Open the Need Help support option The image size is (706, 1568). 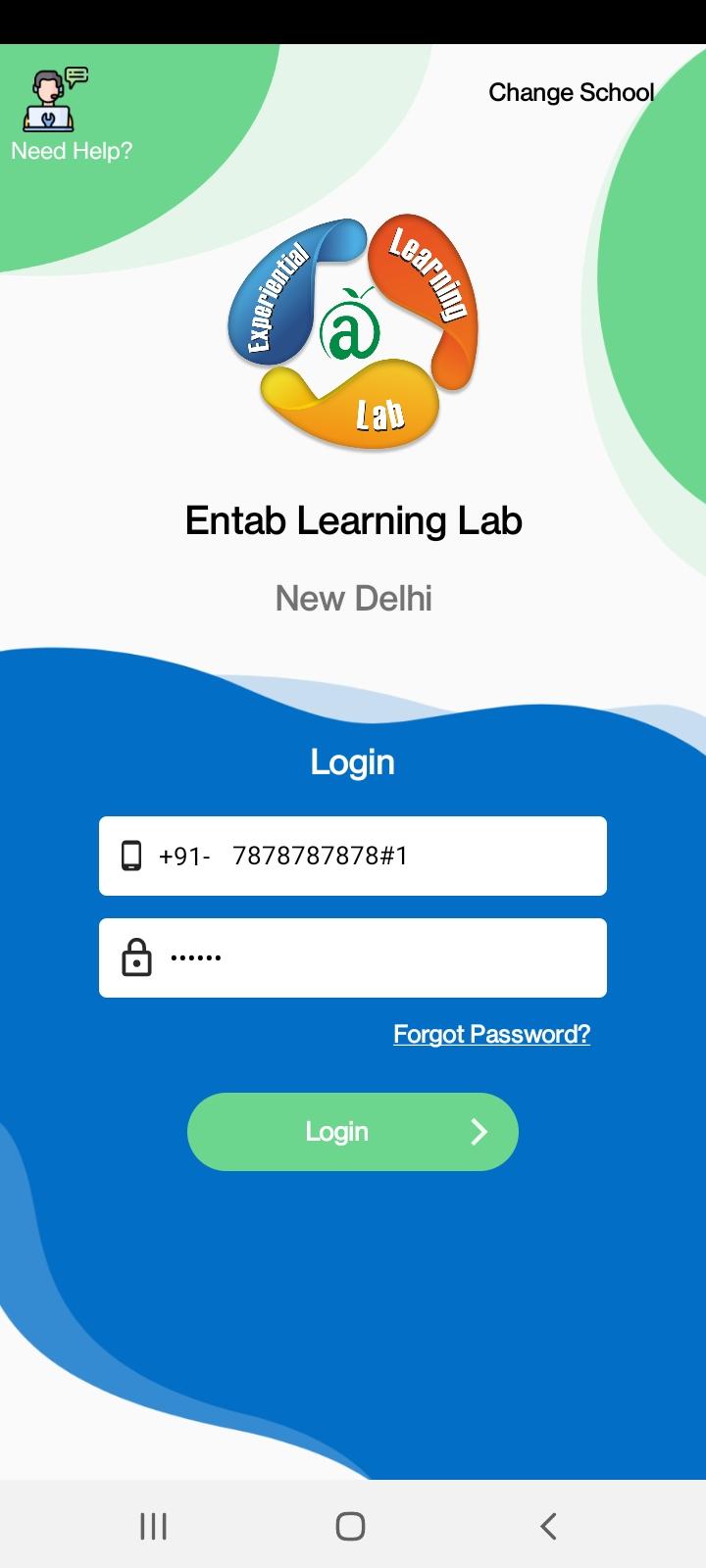(70, 116)
